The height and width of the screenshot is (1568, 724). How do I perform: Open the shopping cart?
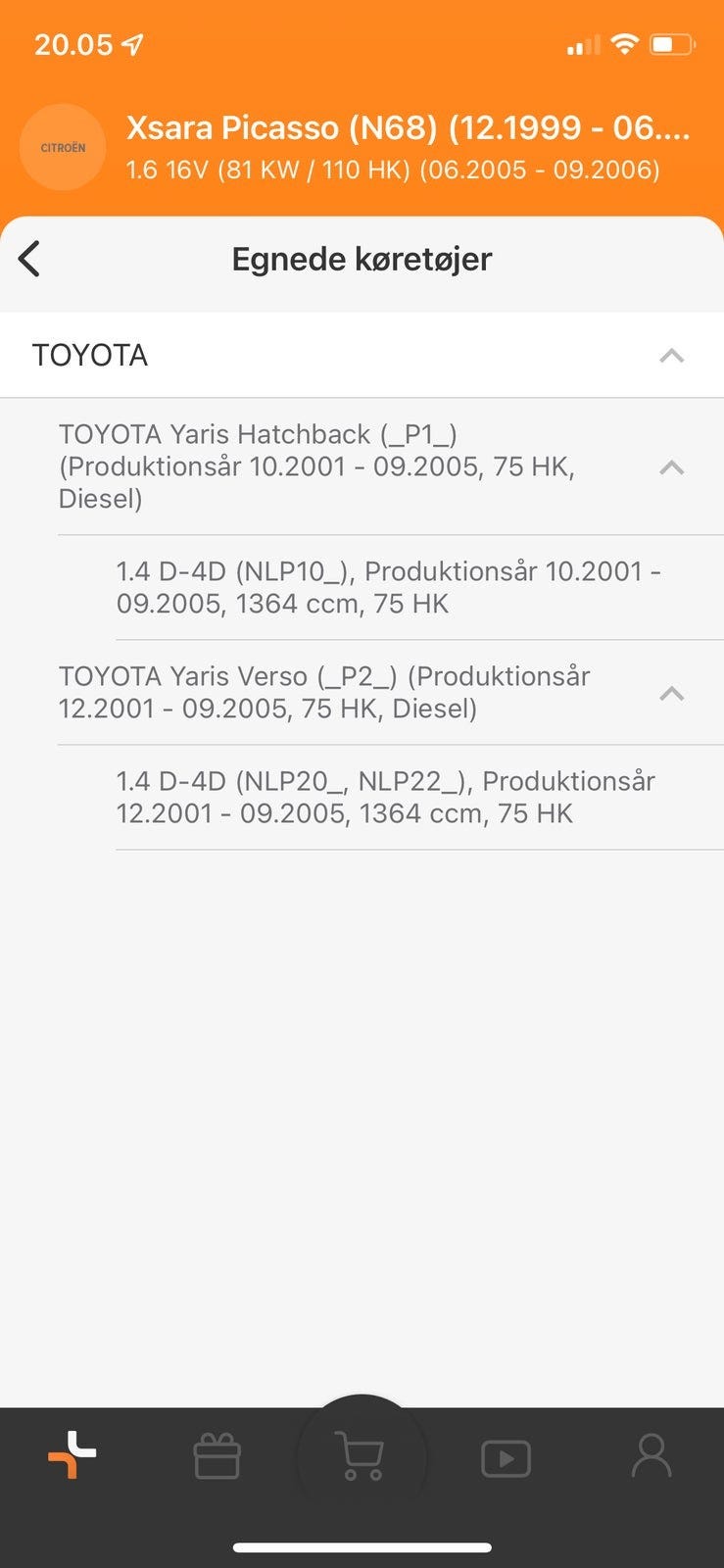[x=361, y=1456]
